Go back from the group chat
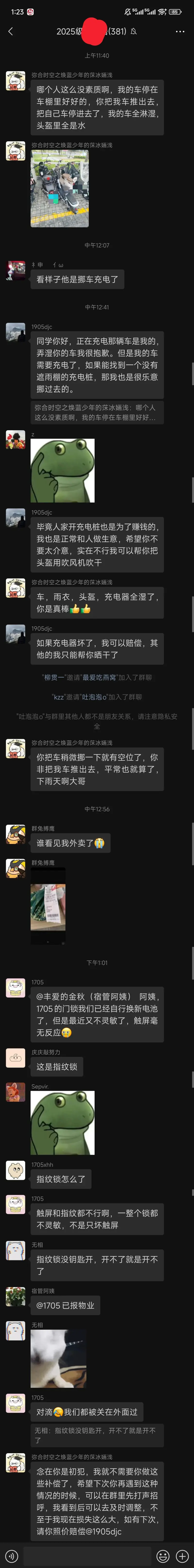 click(x=10, y=31)
